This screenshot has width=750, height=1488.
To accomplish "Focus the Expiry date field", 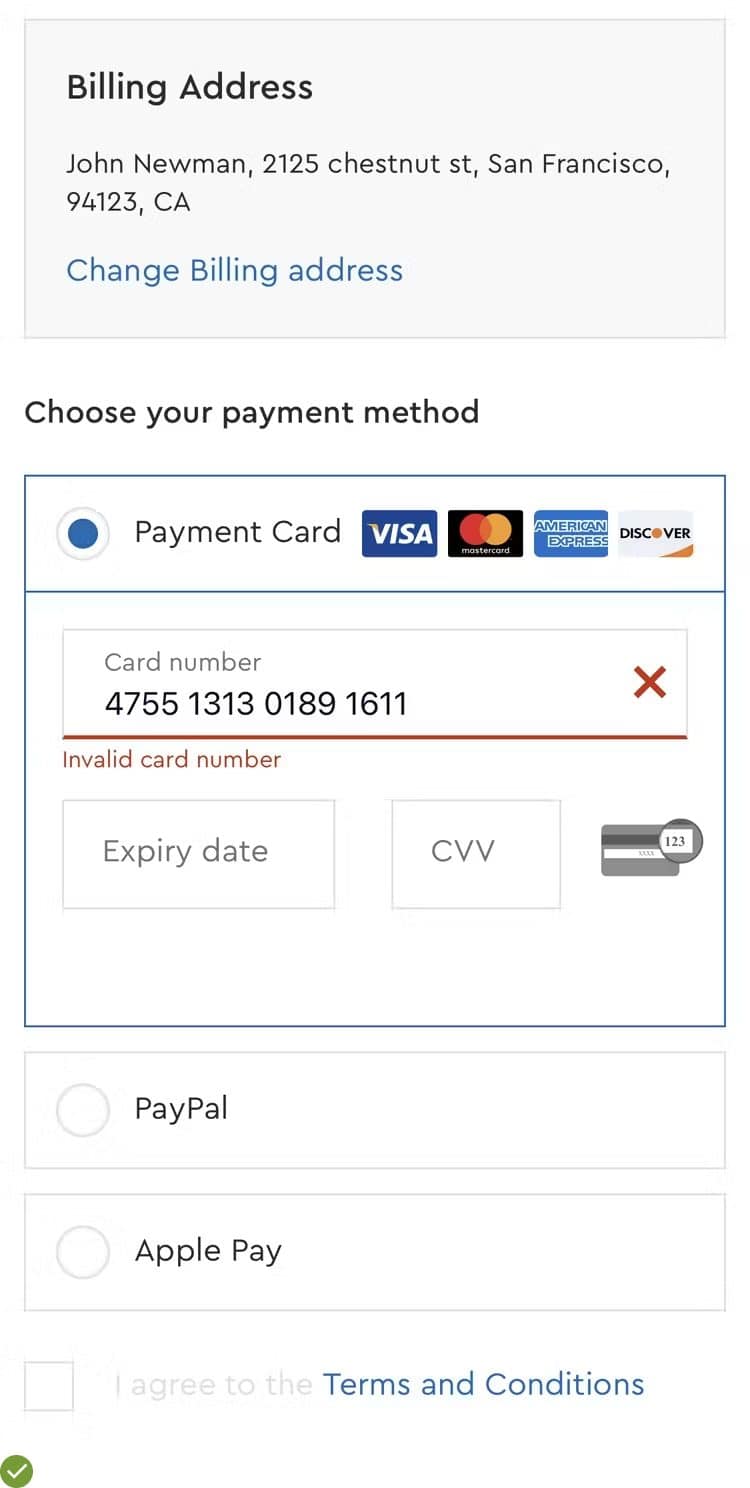I will [x=198, y=852].
